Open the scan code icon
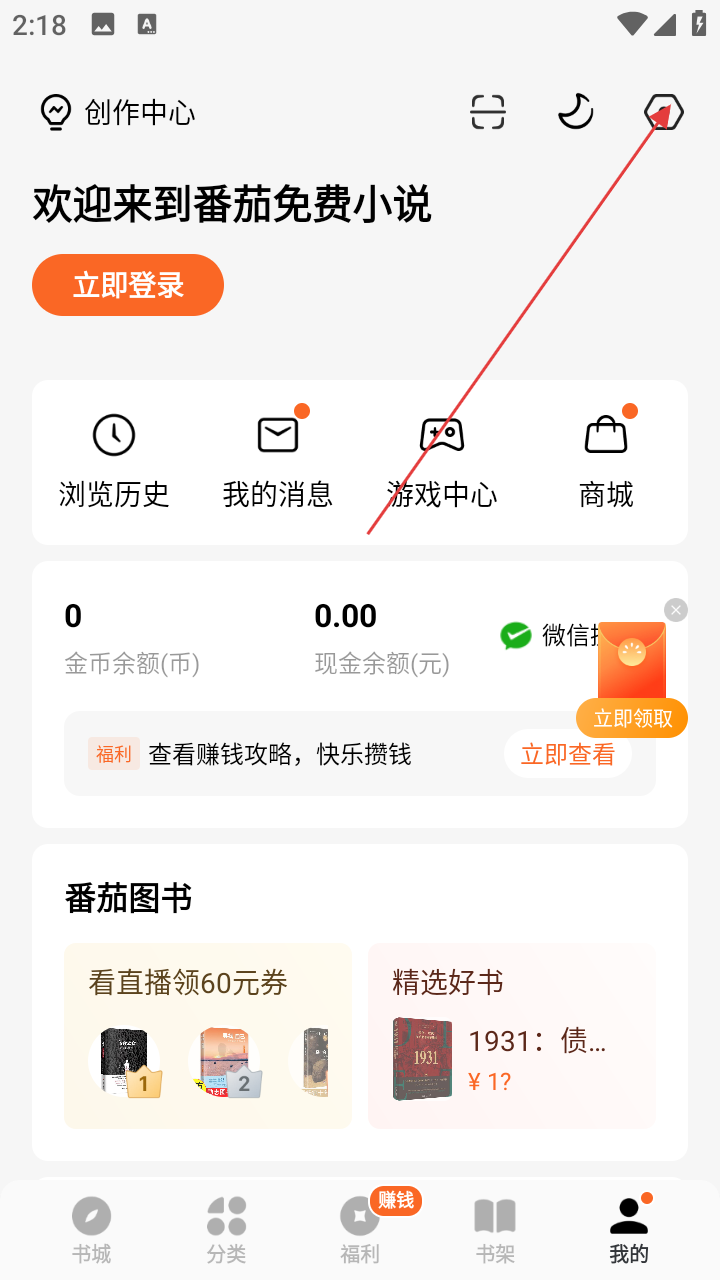Viewport: 720px width, 1280px height. pyautogui.click(x=488, y=112)
